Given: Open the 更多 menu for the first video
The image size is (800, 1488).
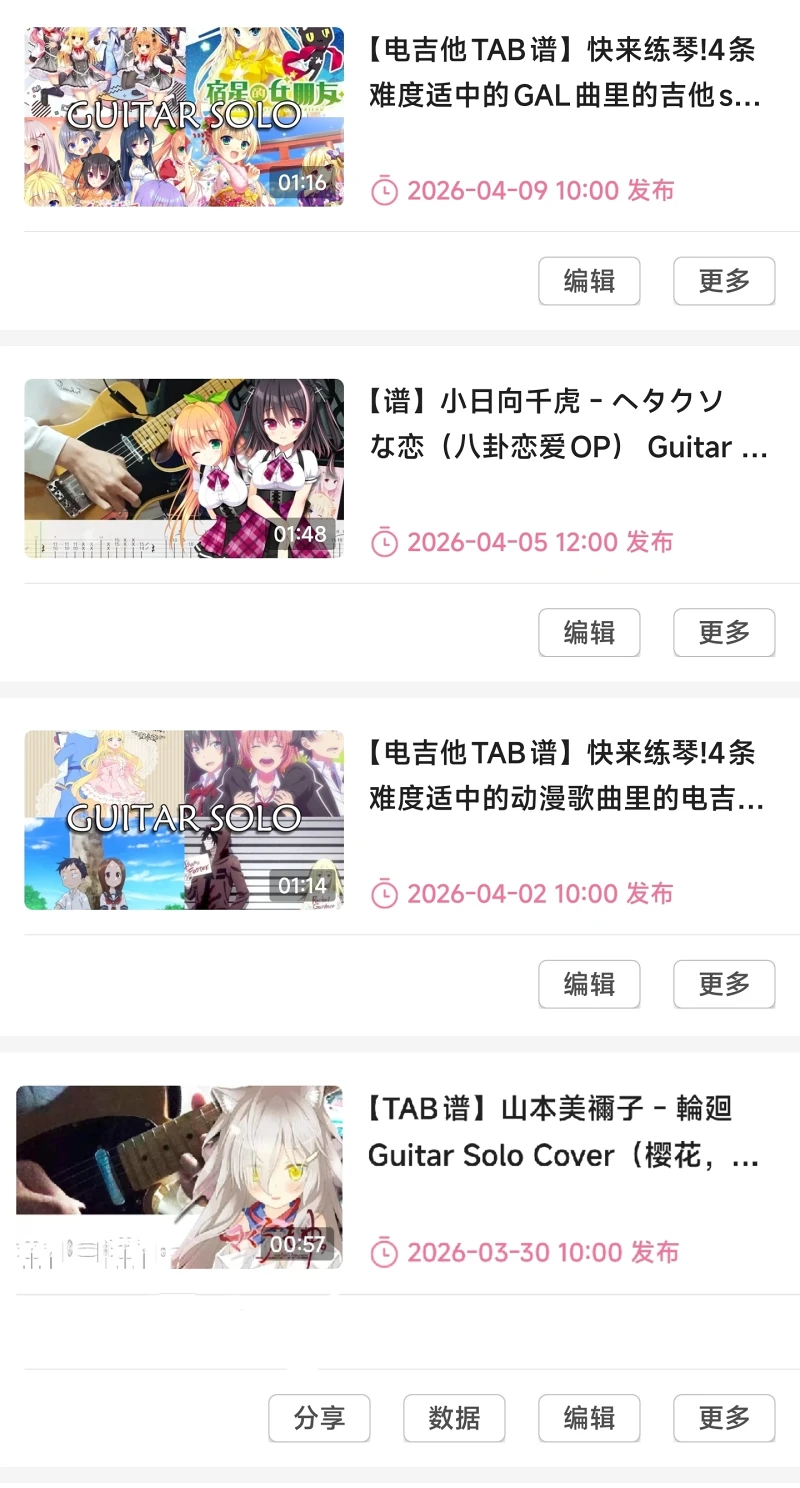Looking at the screenshot, I should [724, 281].
